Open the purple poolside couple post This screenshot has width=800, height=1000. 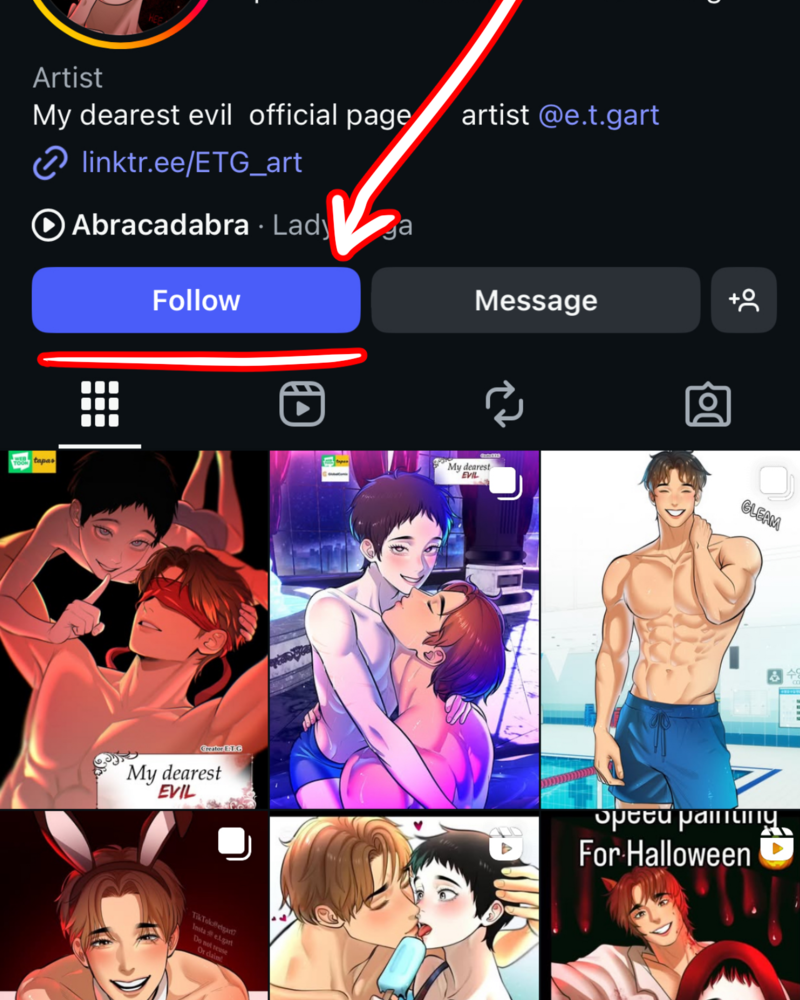(404, 630)
